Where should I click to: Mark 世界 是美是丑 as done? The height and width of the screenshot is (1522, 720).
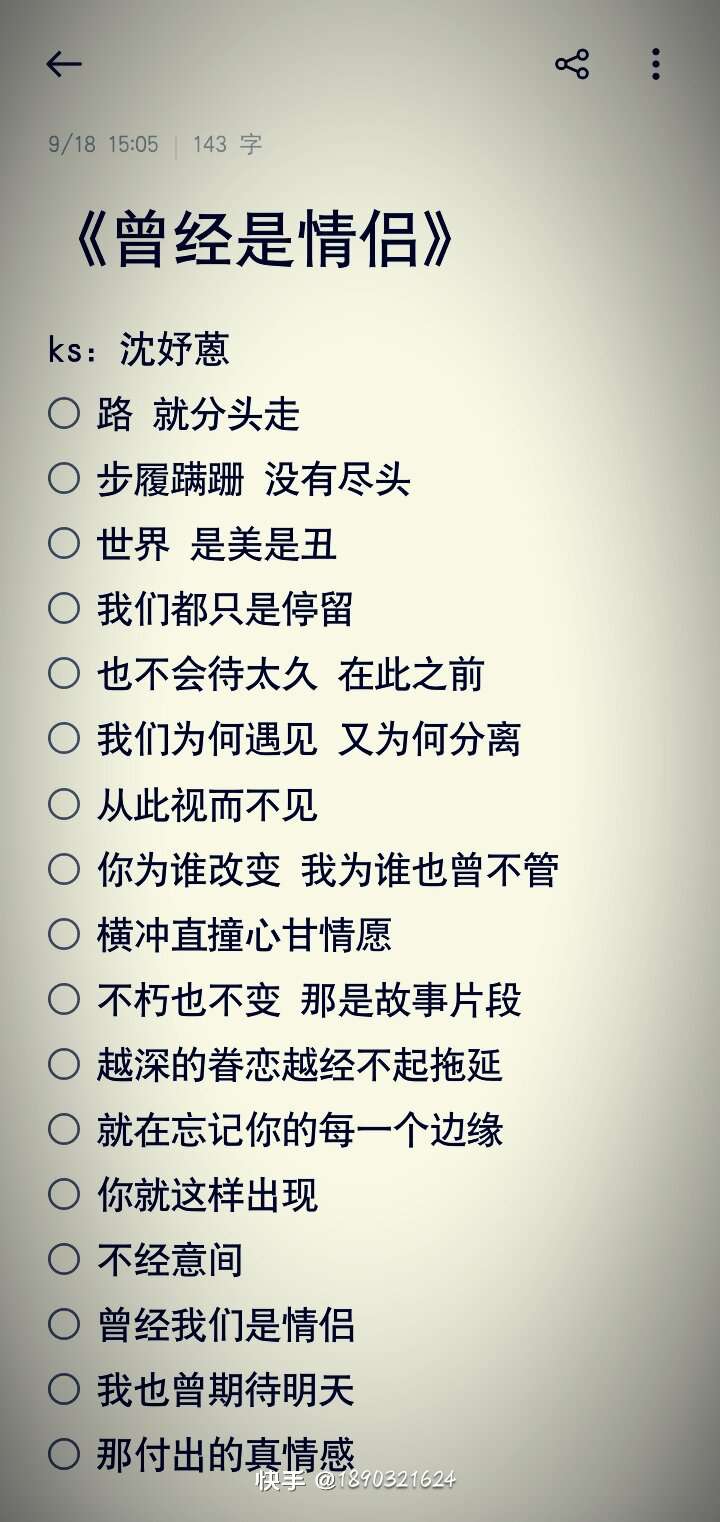coord(64,544)
